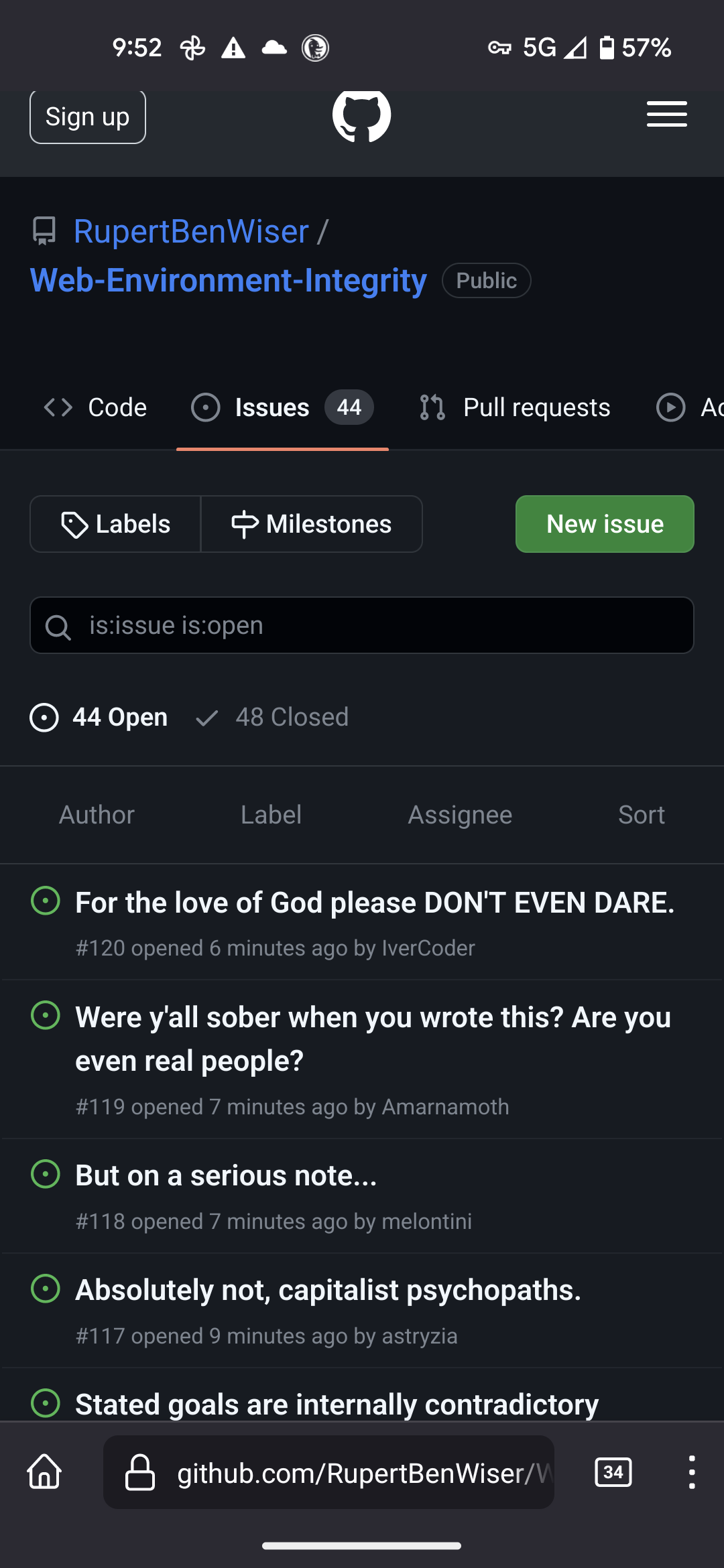Switch to the Code tab
The height and width of the screenshot is (1568, 724).
95,407
